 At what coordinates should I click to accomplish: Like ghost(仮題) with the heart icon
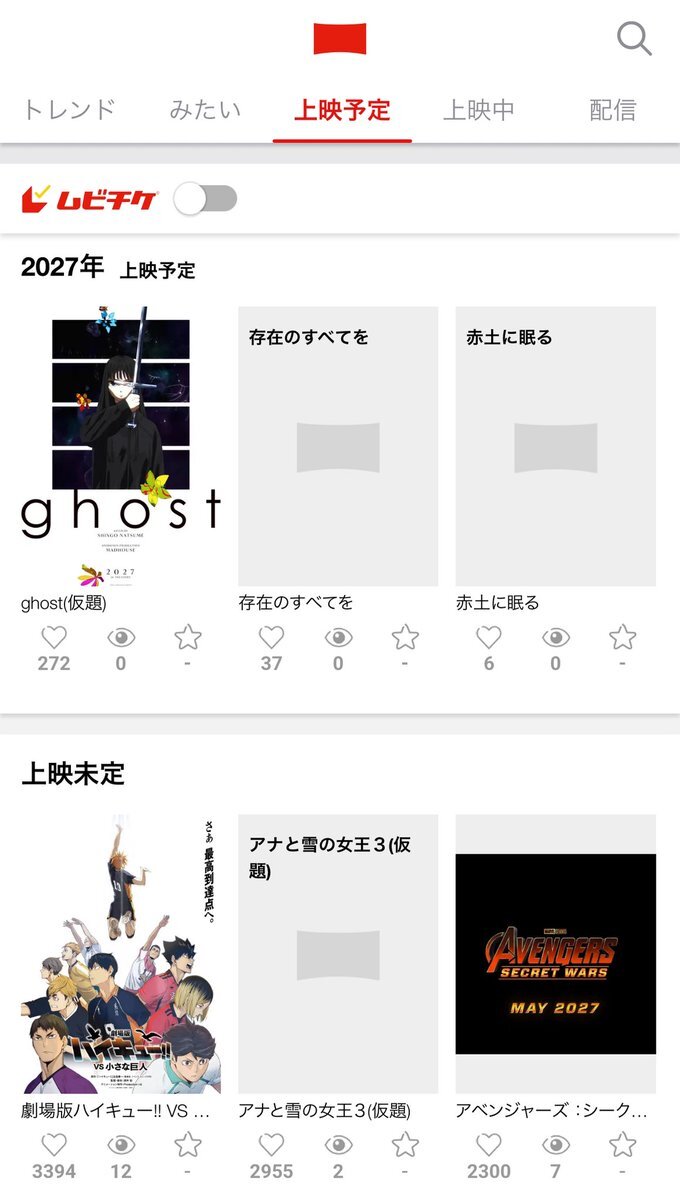pyautogui.click(x=54, y=637)
